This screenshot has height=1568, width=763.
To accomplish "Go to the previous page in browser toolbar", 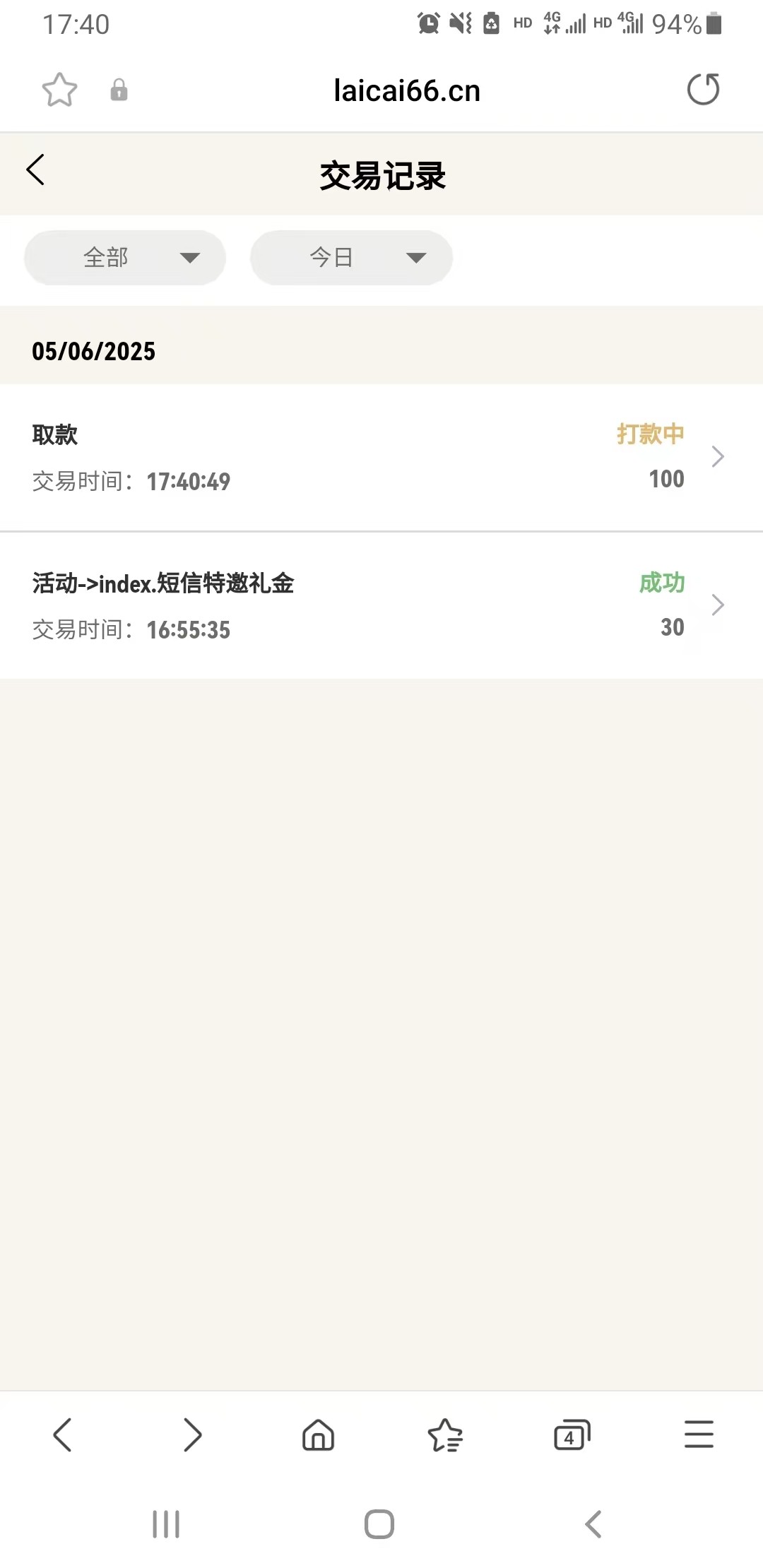I will (63, 1435).
